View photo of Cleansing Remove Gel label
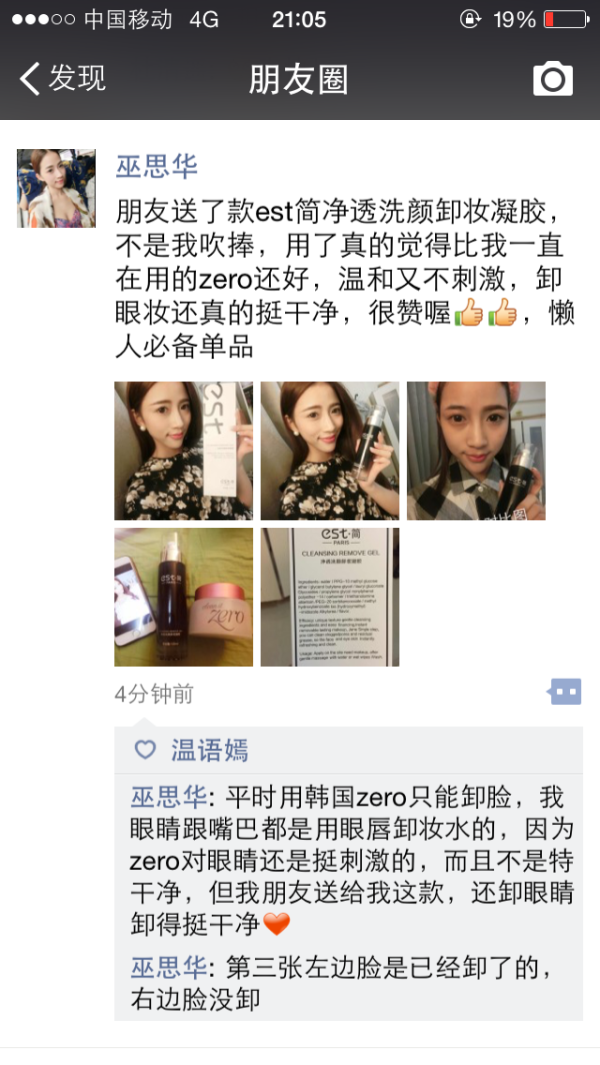This screenshot has width=600, height=1065. (330, 597)
